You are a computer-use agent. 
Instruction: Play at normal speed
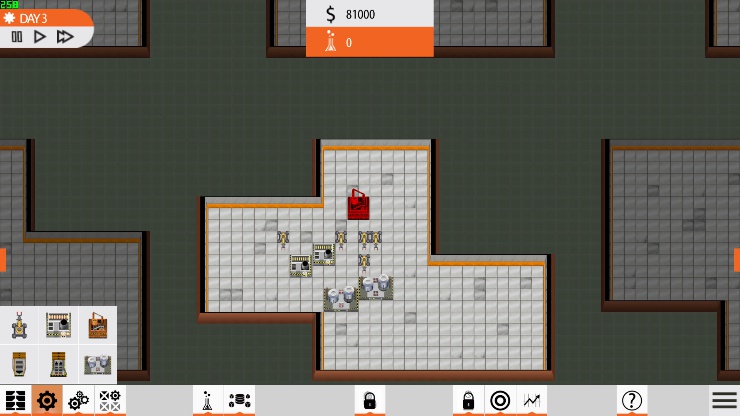(40, 37)
